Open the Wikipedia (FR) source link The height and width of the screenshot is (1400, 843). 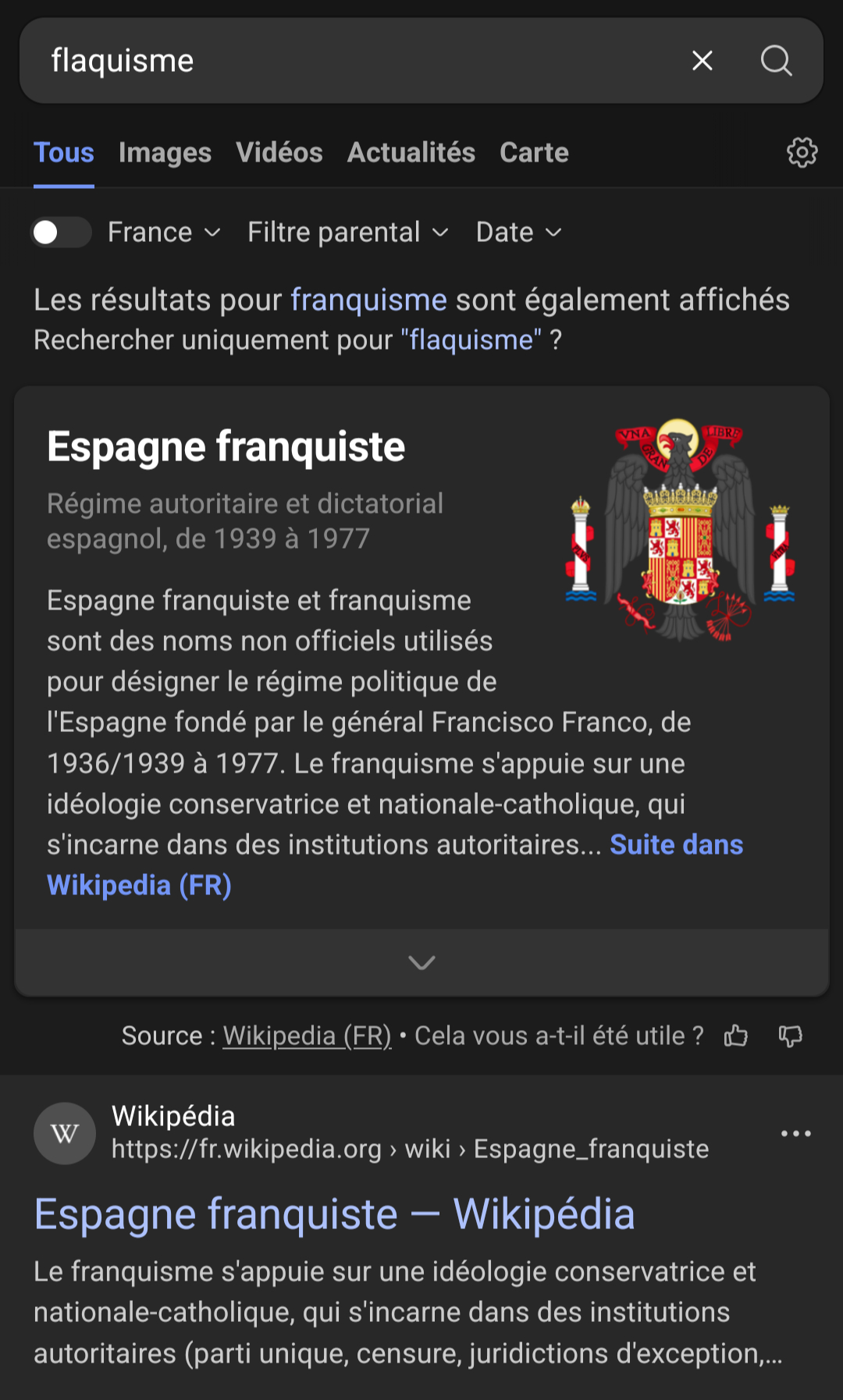click(307, 1036)
